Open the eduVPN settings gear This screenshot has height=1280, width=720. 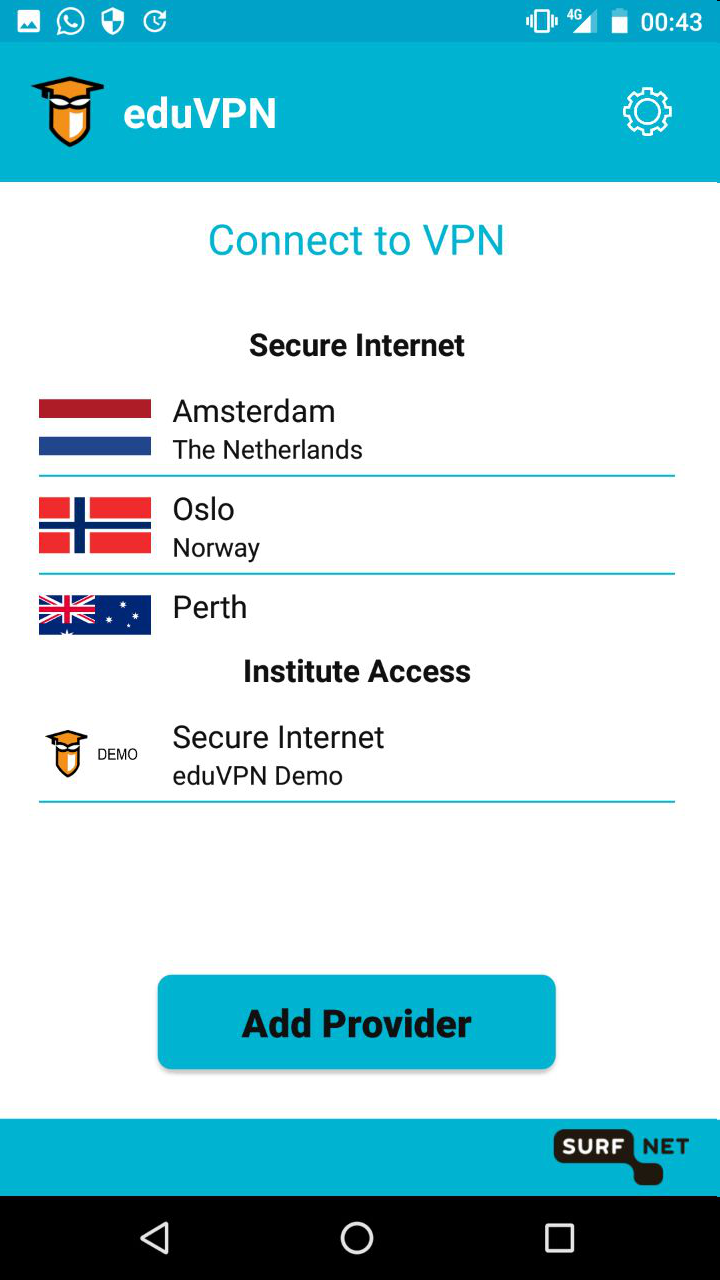[x=646, y=111]
